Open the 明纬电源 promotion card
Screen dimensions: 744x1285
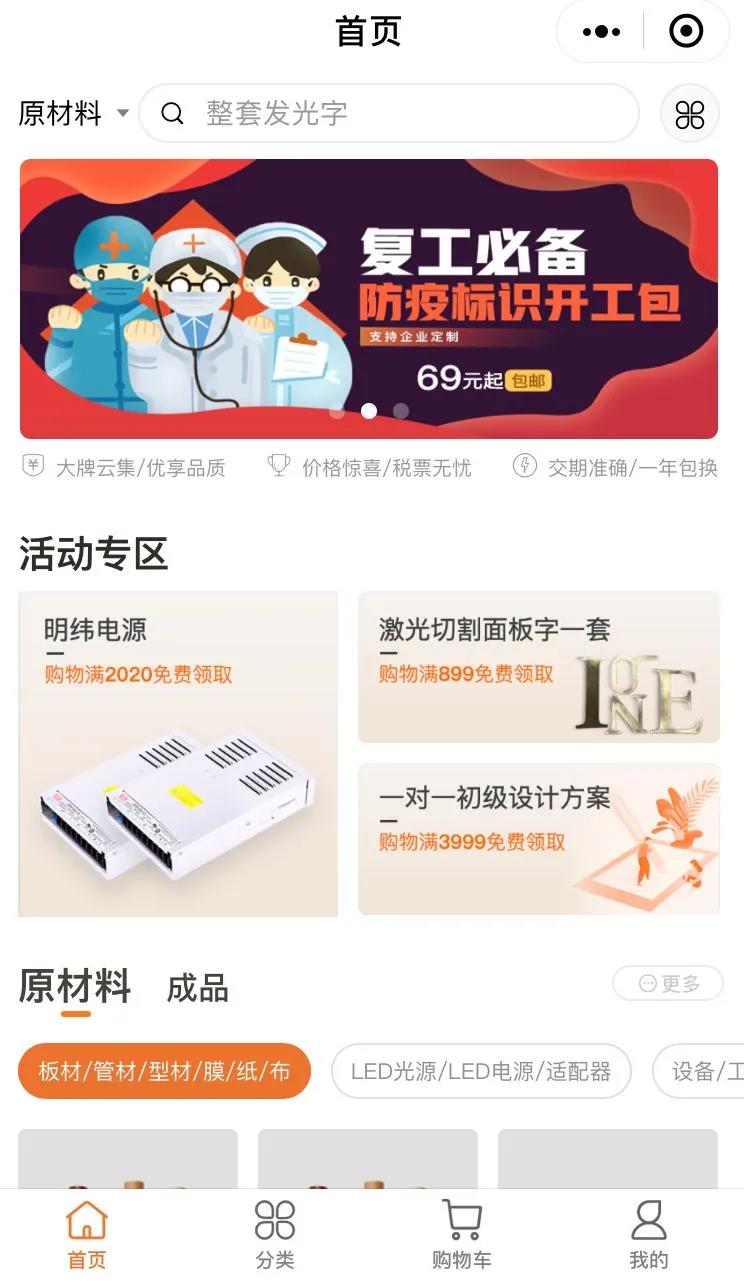178,754
